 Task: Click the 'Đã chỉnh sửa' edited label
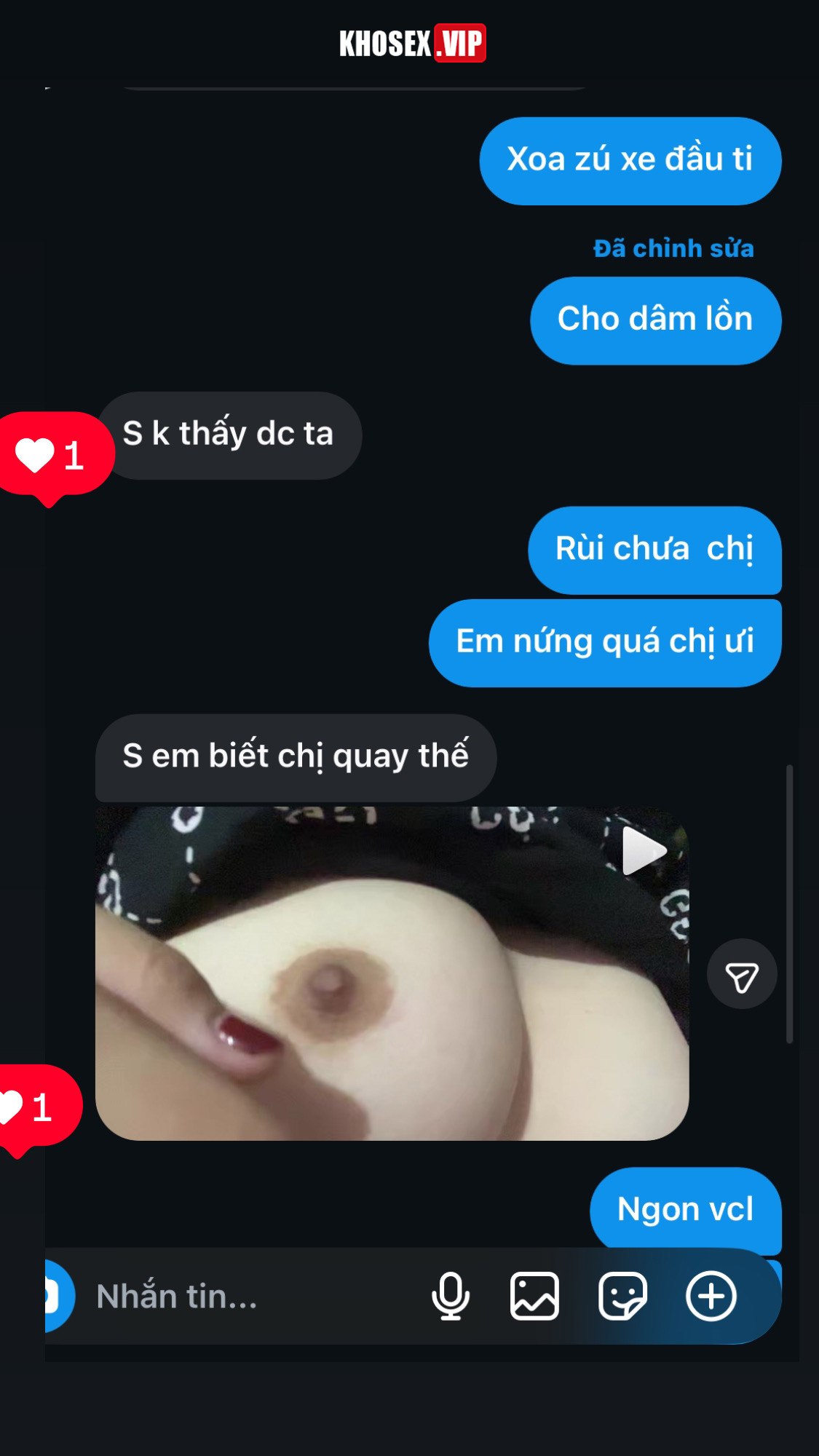coord(672,248)
